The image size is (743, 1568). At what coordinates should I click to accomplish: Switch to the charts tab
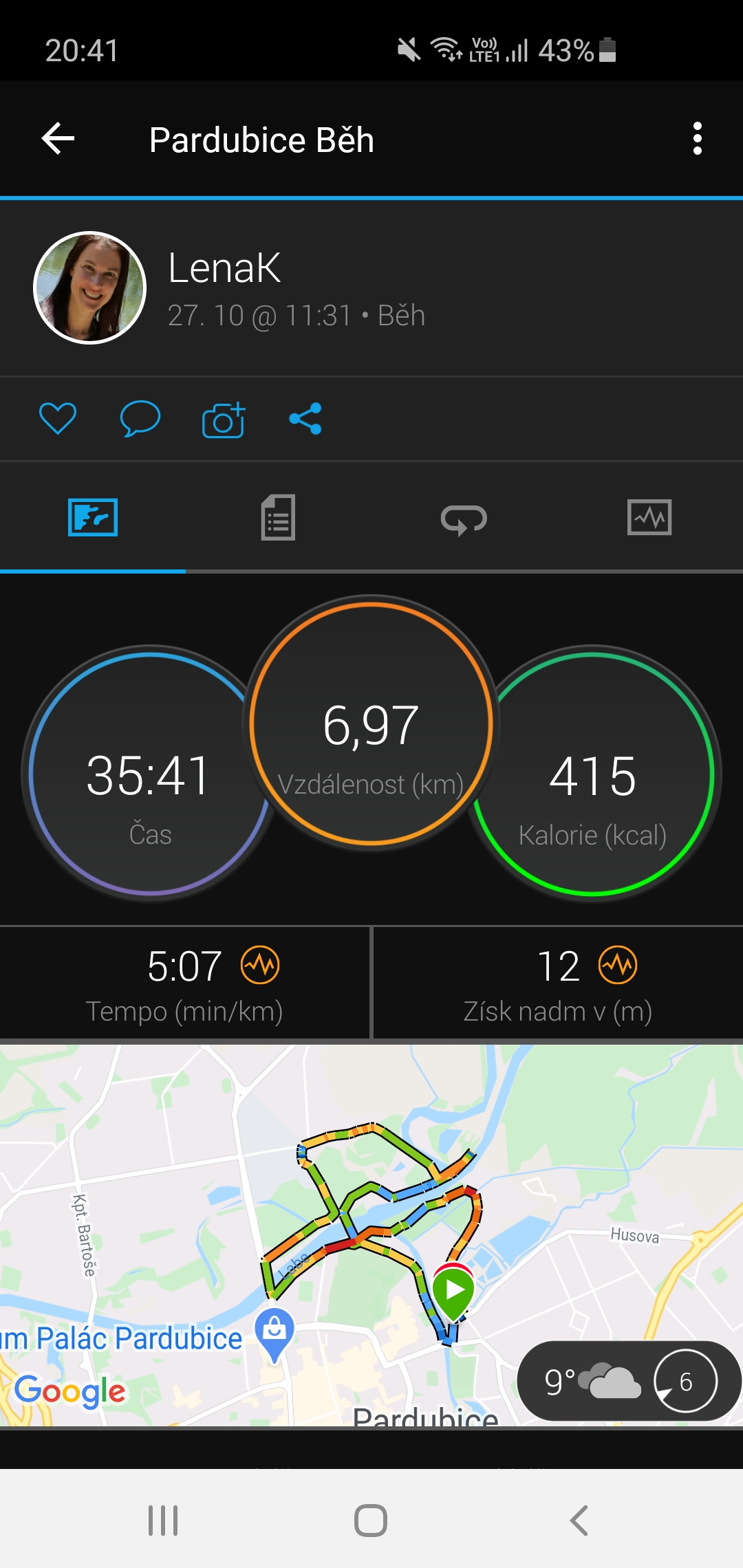(649, 517)
